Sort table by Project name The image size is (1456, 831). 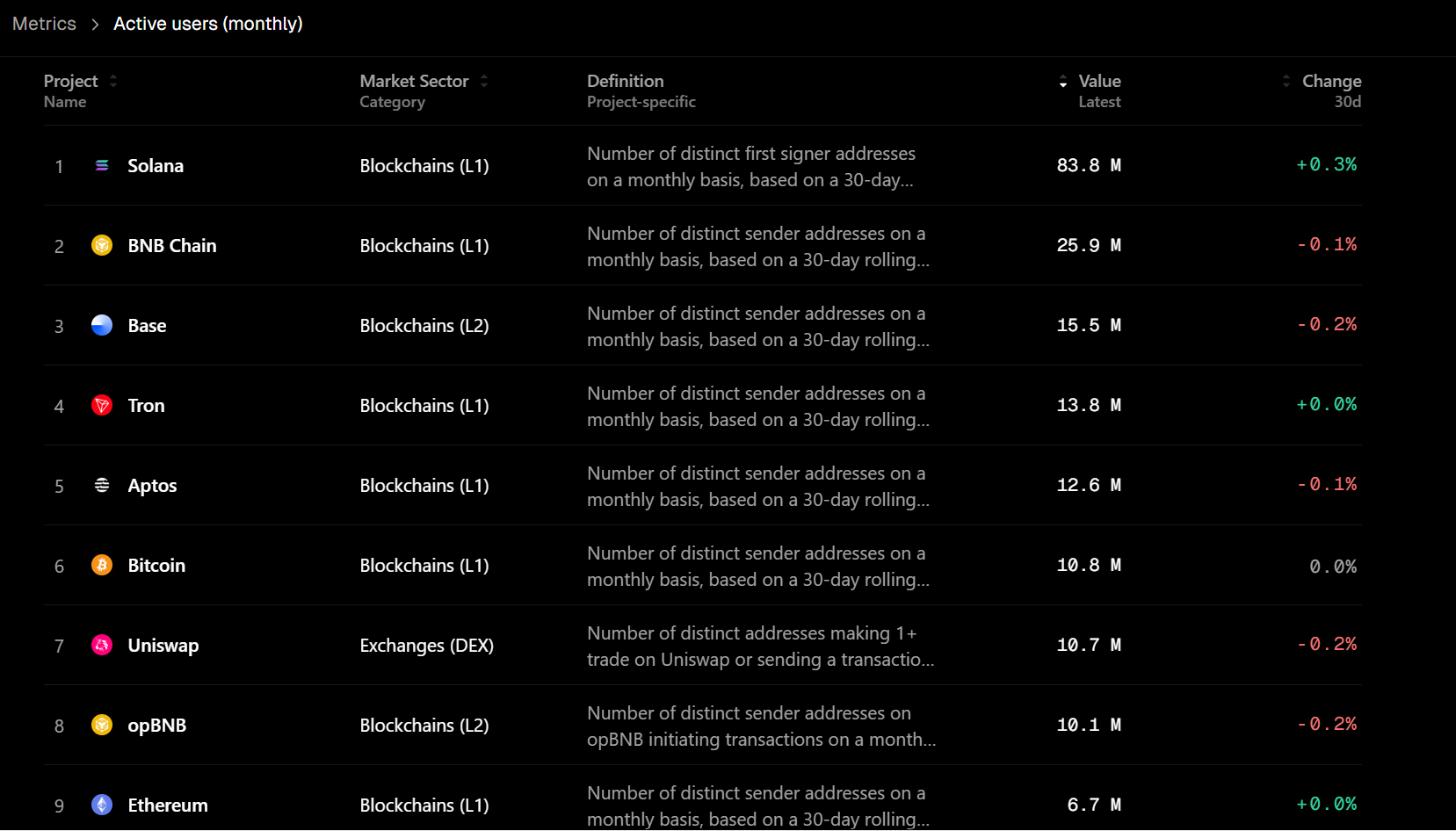point(71,81)
